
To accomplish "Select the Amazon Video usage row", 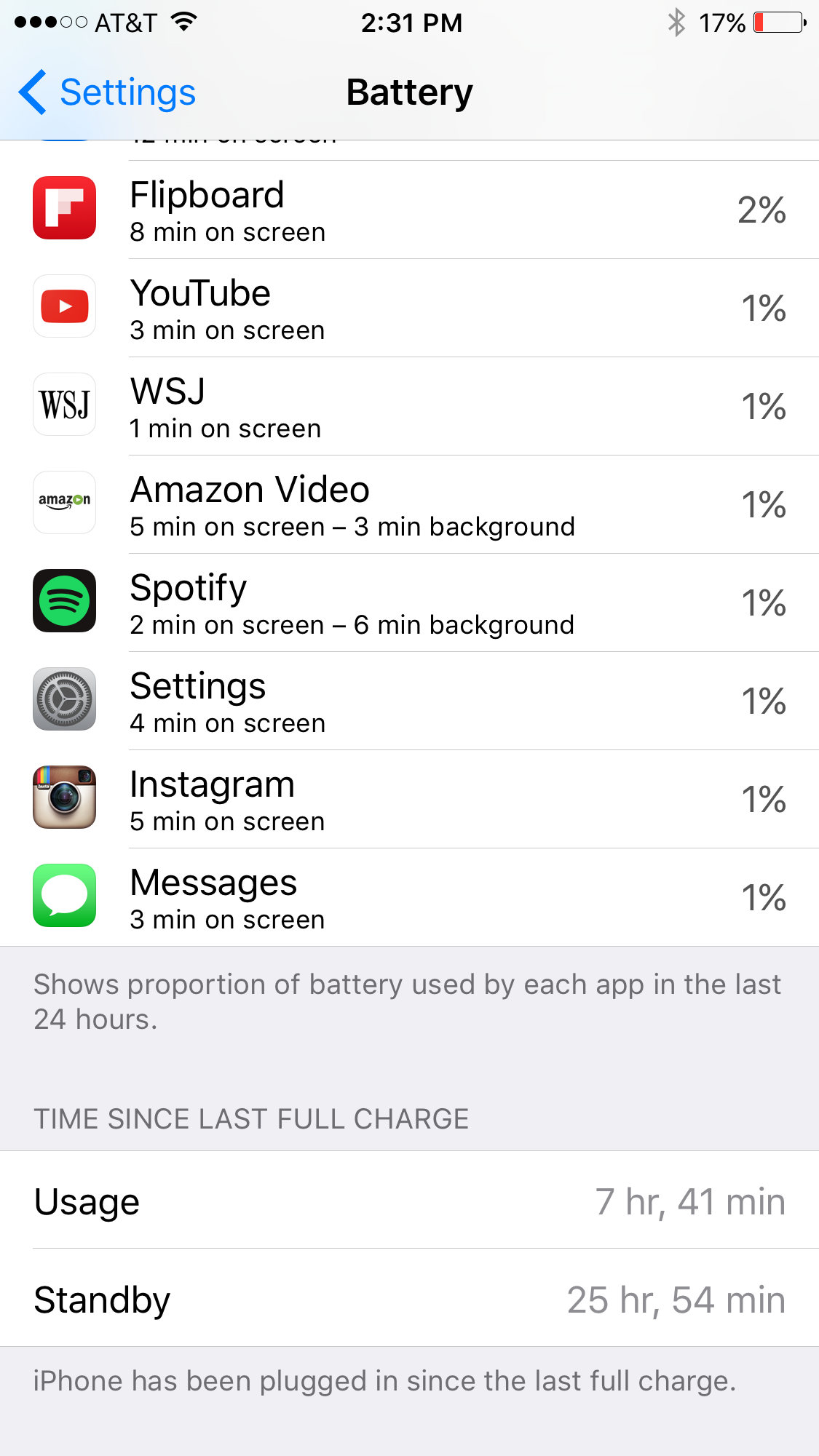I will 409,504.
